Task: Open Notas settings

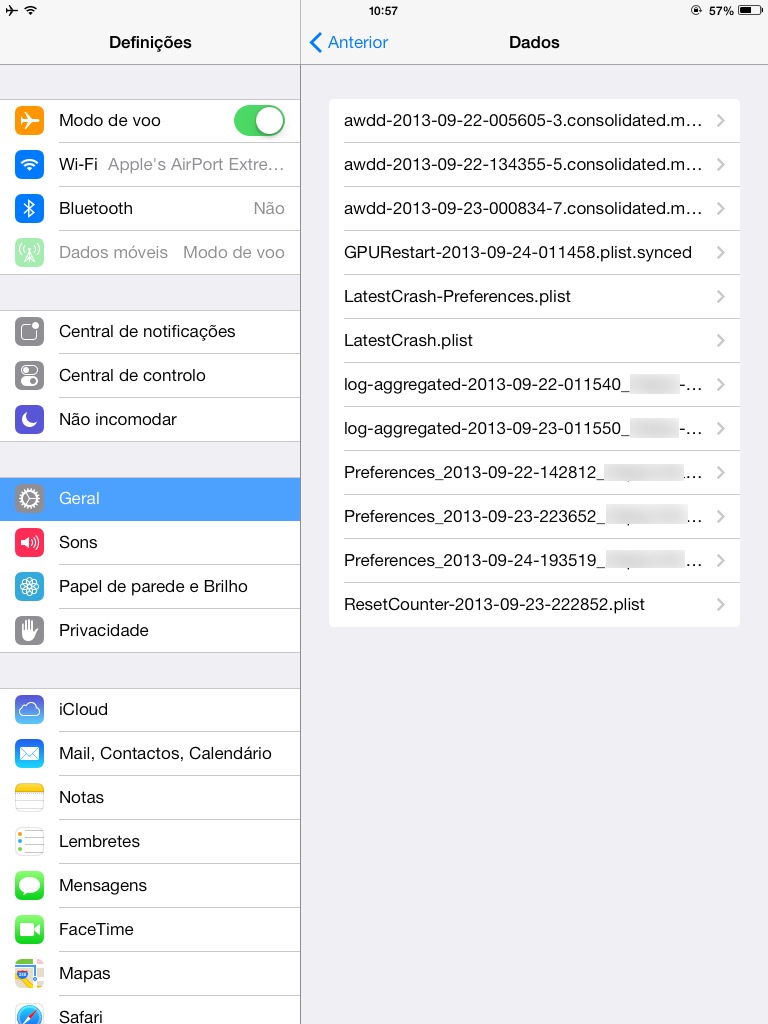Action: click(150, 797)
